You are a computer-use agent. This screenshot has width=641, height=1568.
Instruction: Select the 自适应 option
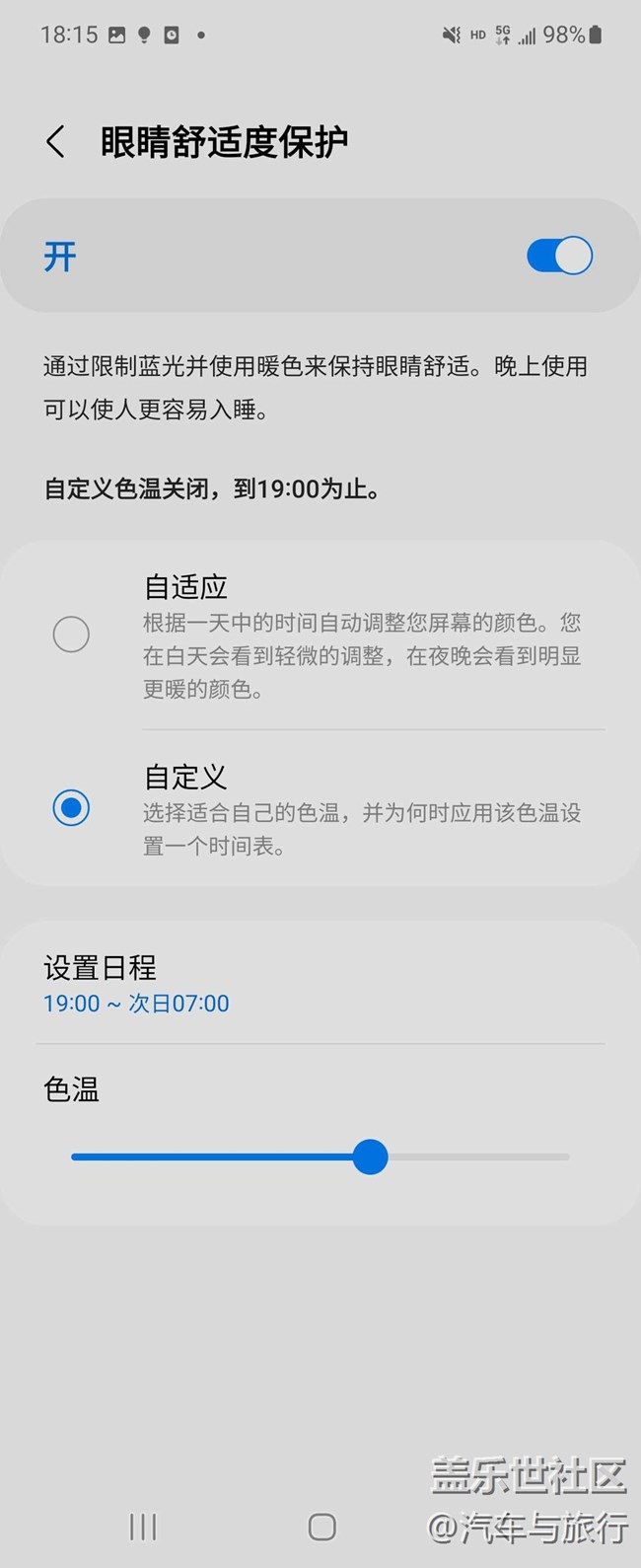coord(71,634)
